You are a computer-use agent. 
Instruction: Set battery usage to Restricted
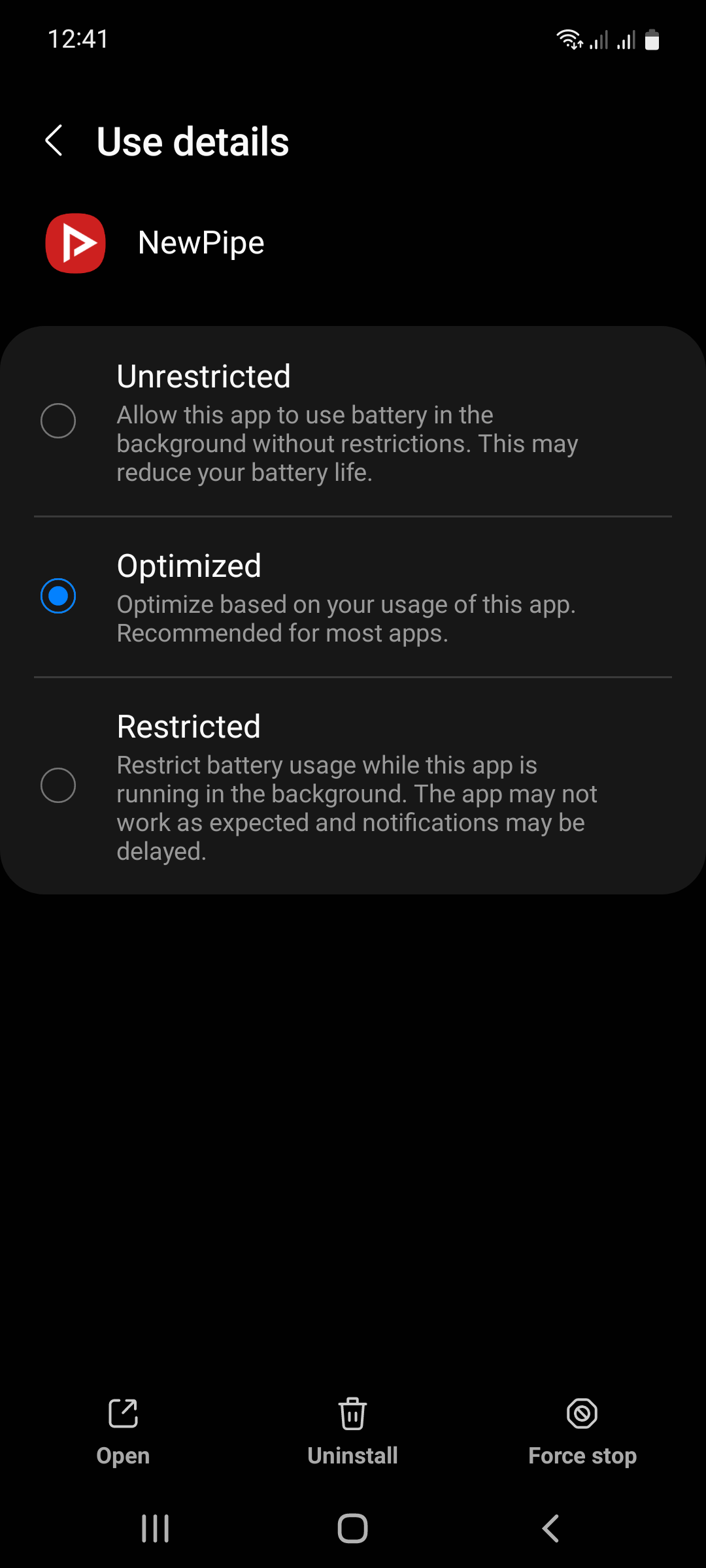tap(58, 785)
